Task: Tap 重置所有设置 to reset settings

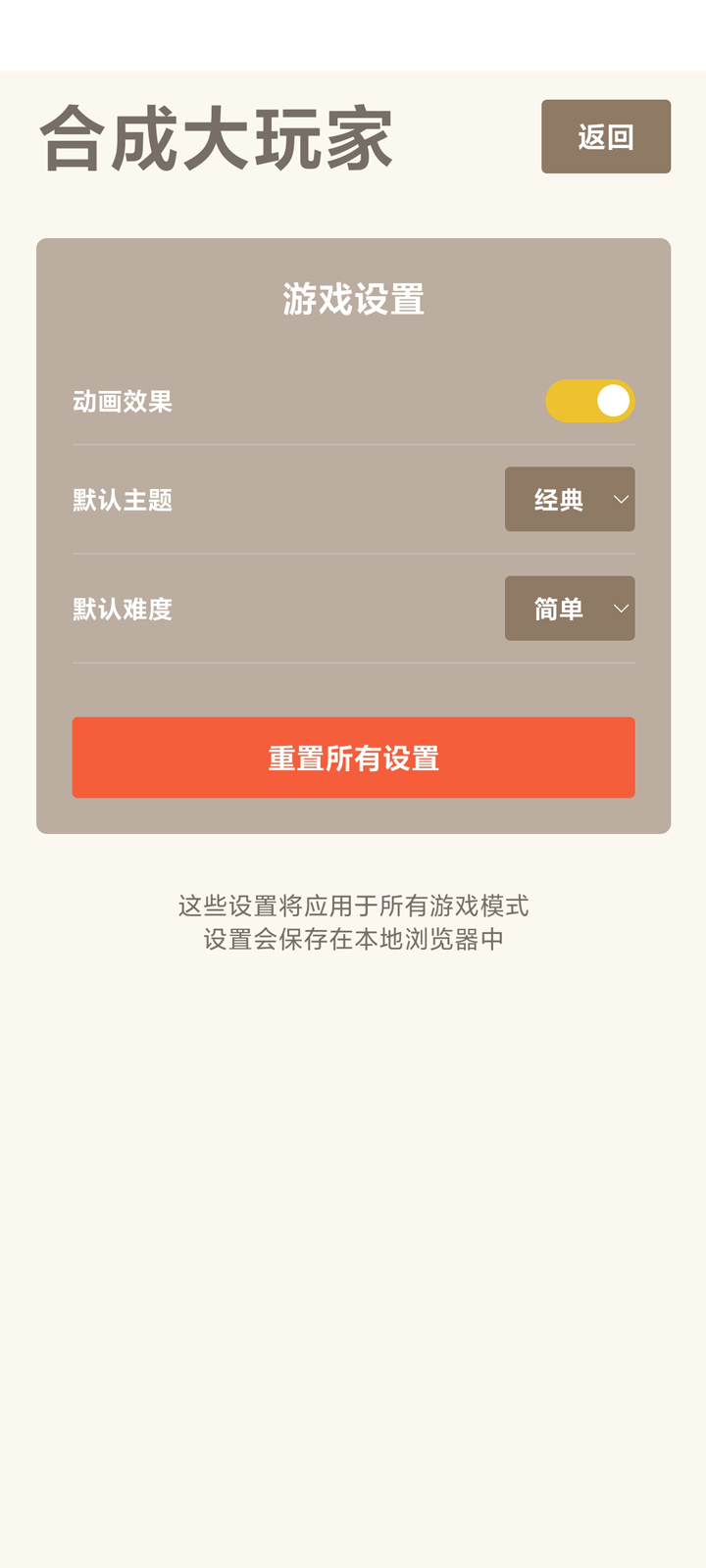Action: [x=353, y=758]
